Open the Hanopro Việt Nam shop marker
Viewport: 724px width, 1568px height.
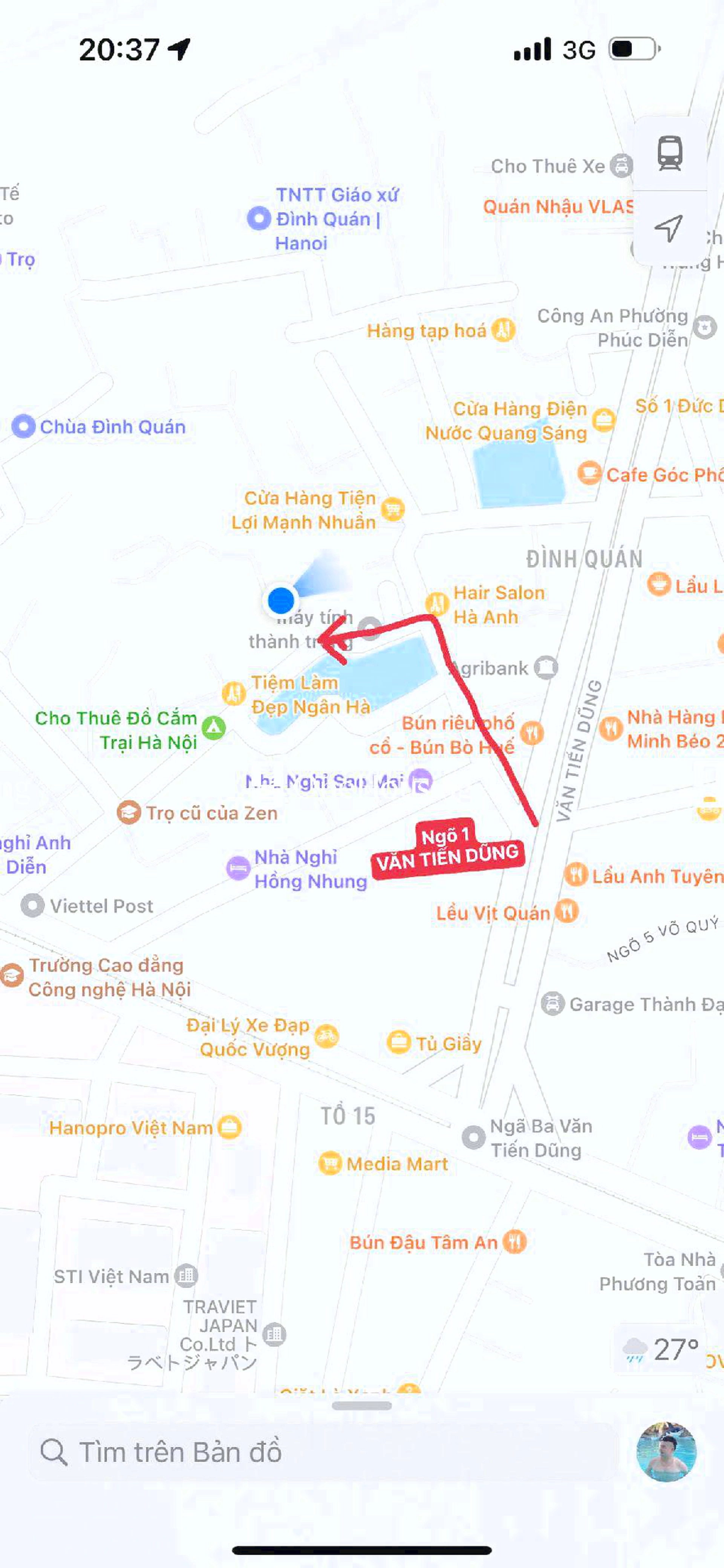pos(230,1127)
